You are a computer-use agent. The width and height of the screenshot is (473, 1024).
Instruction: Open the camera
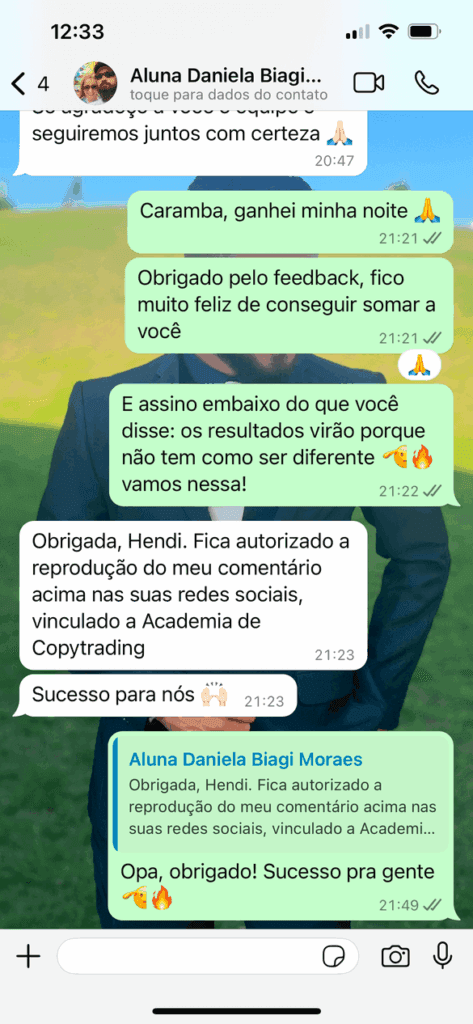[x=395, y=957]
